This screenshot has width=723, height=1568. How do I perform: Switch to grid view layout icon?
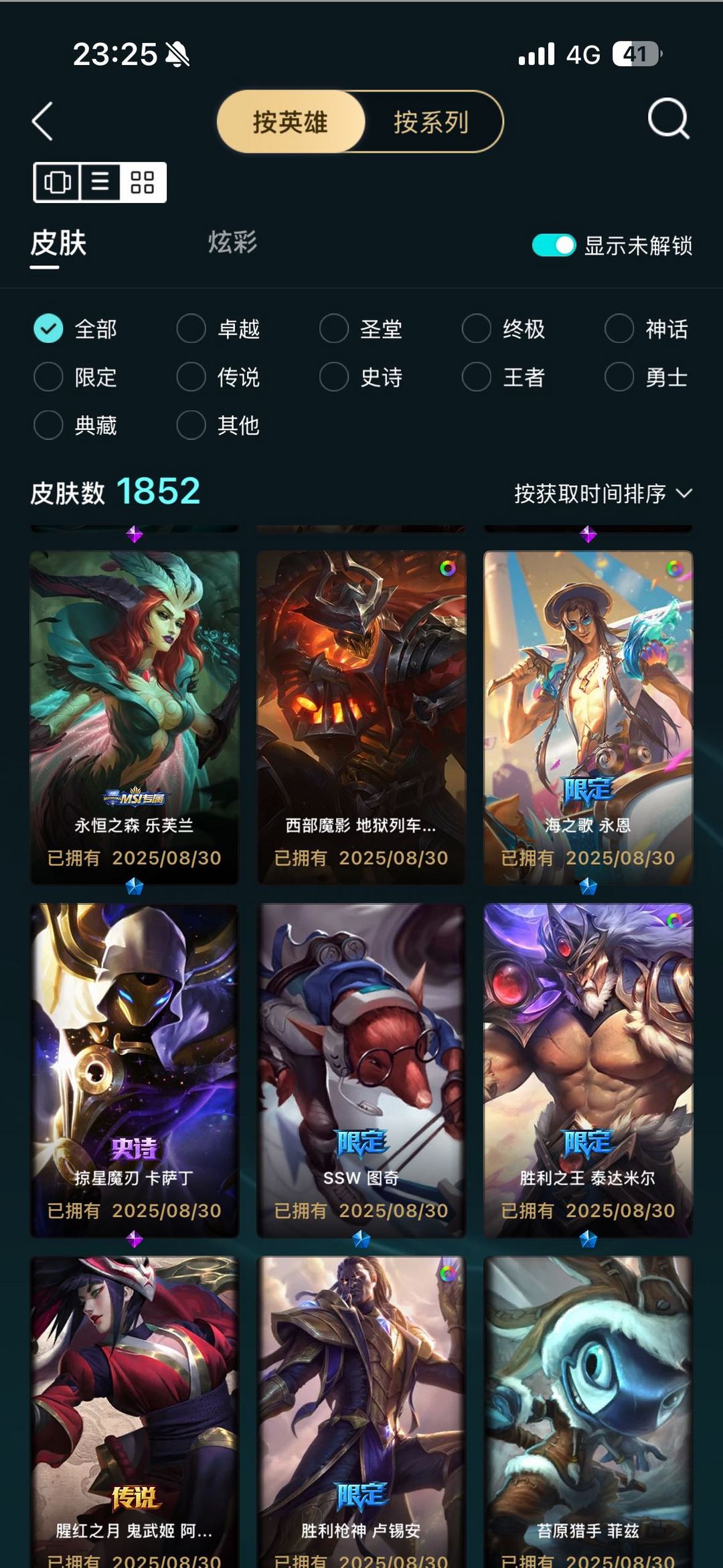click(x=143, y=182)
